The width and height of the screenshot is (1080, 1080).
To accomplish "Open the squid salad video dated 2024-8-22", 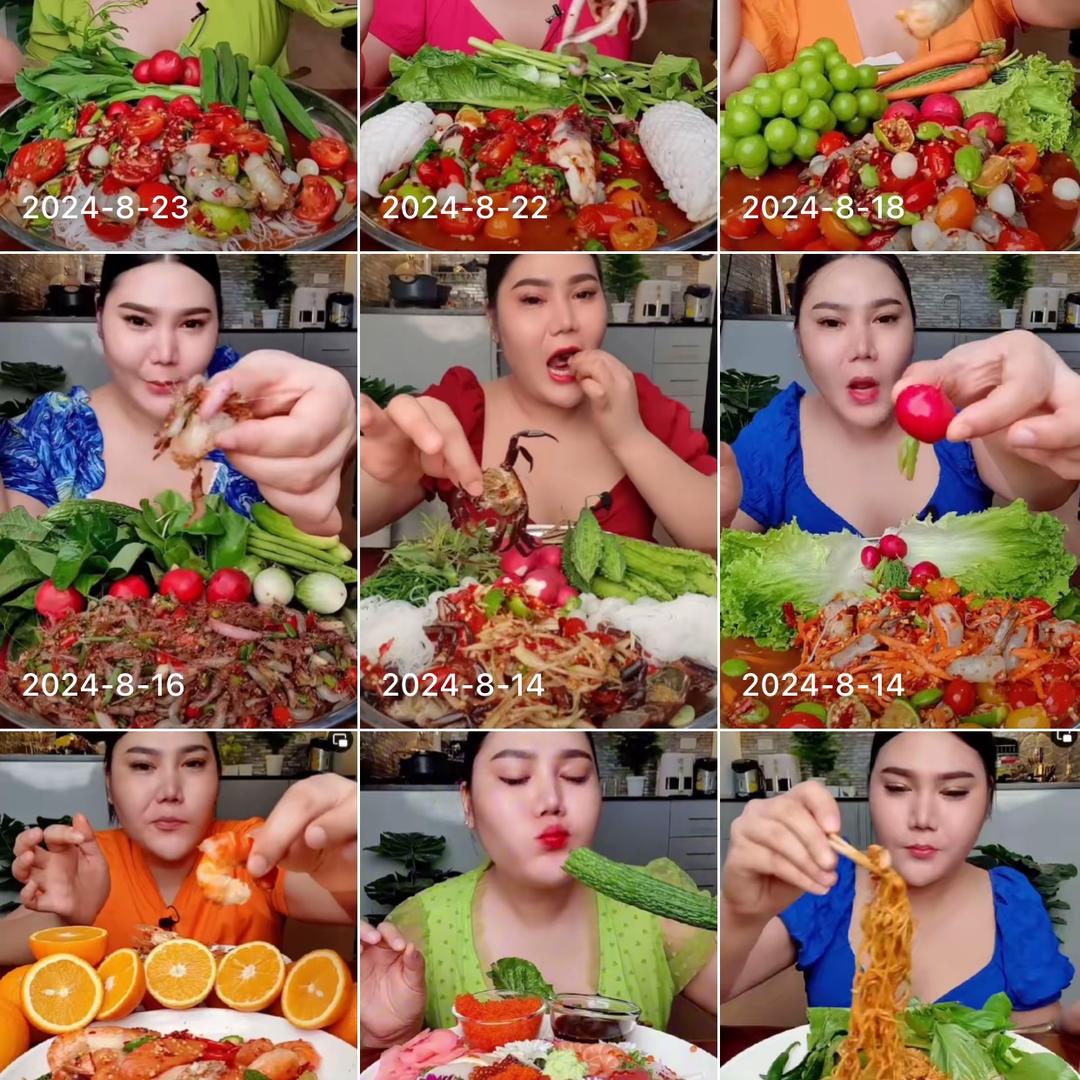I will point(538,125).
